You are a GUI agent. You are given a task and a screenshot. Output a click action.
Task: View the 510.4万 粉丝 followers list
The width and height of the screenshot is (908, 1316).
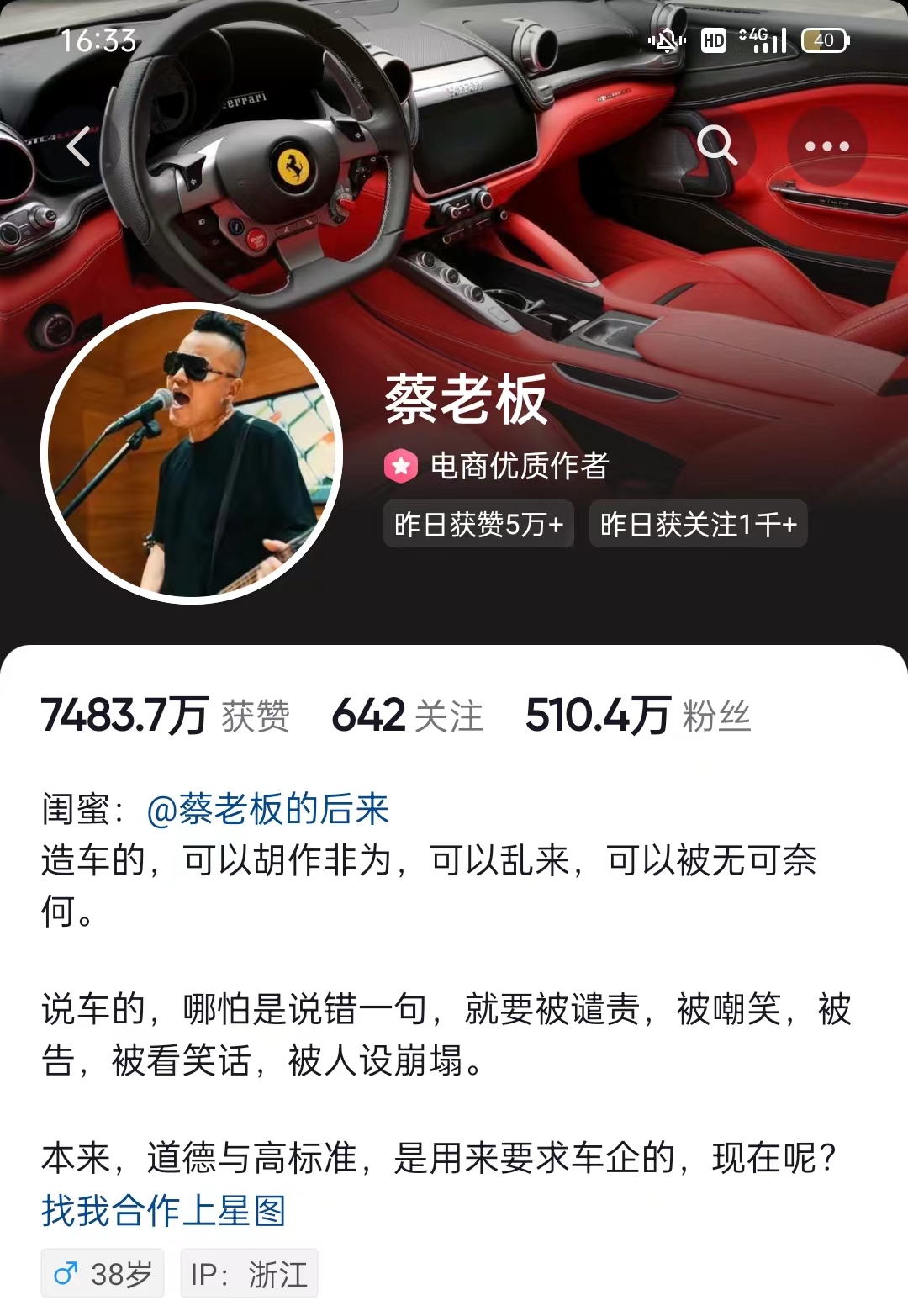(637, 716)
